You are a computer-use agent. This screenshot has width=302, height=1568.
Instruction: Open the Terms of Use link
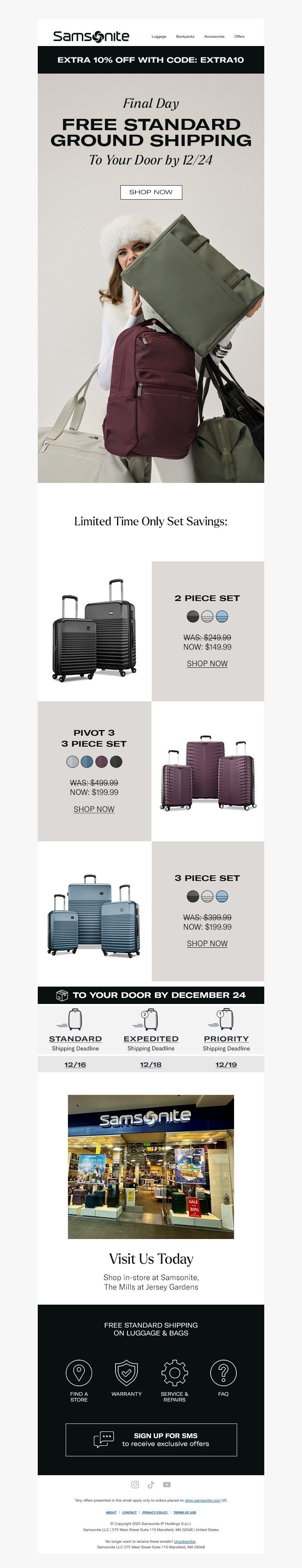185,1512
